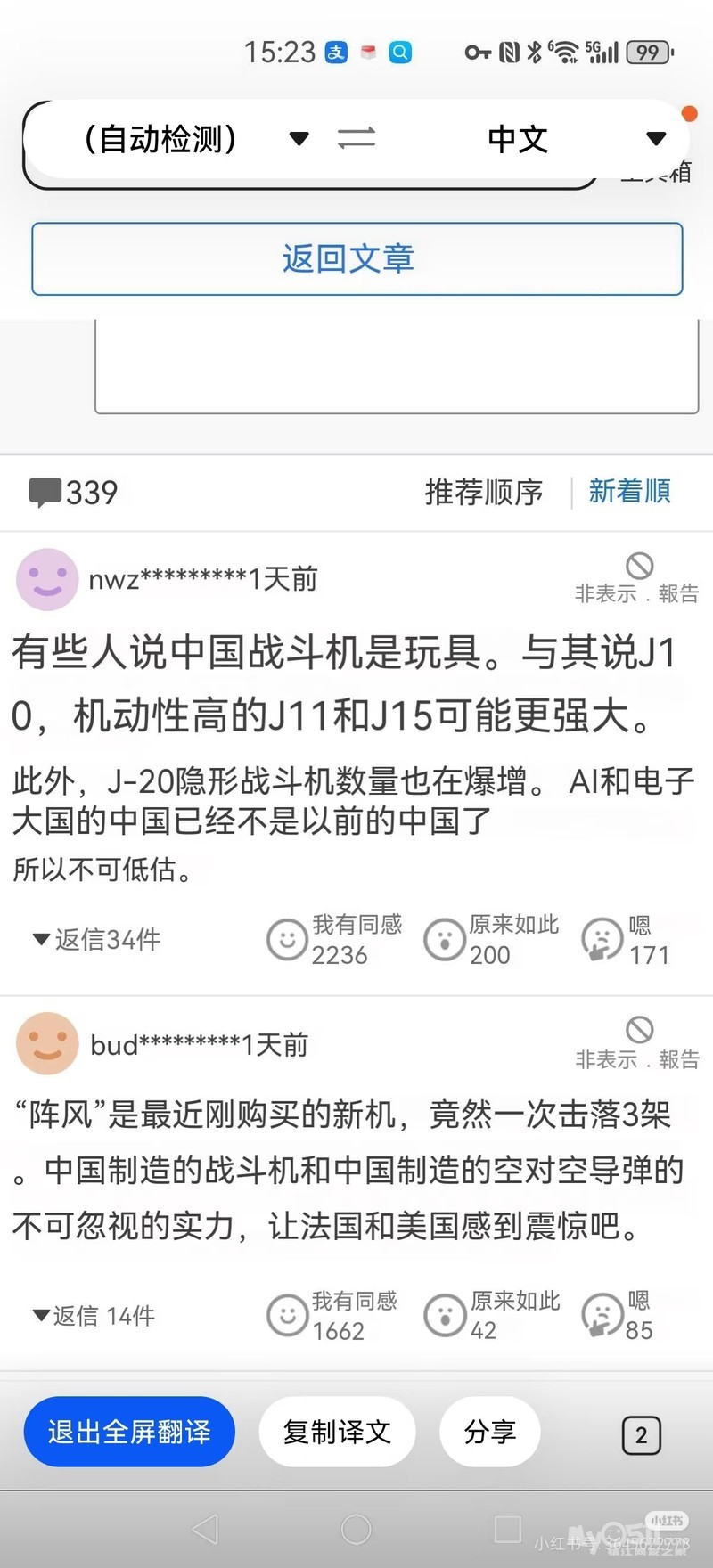
Task: Expand 返信34件 replies under nwz's comment
Action: [97, 939]
